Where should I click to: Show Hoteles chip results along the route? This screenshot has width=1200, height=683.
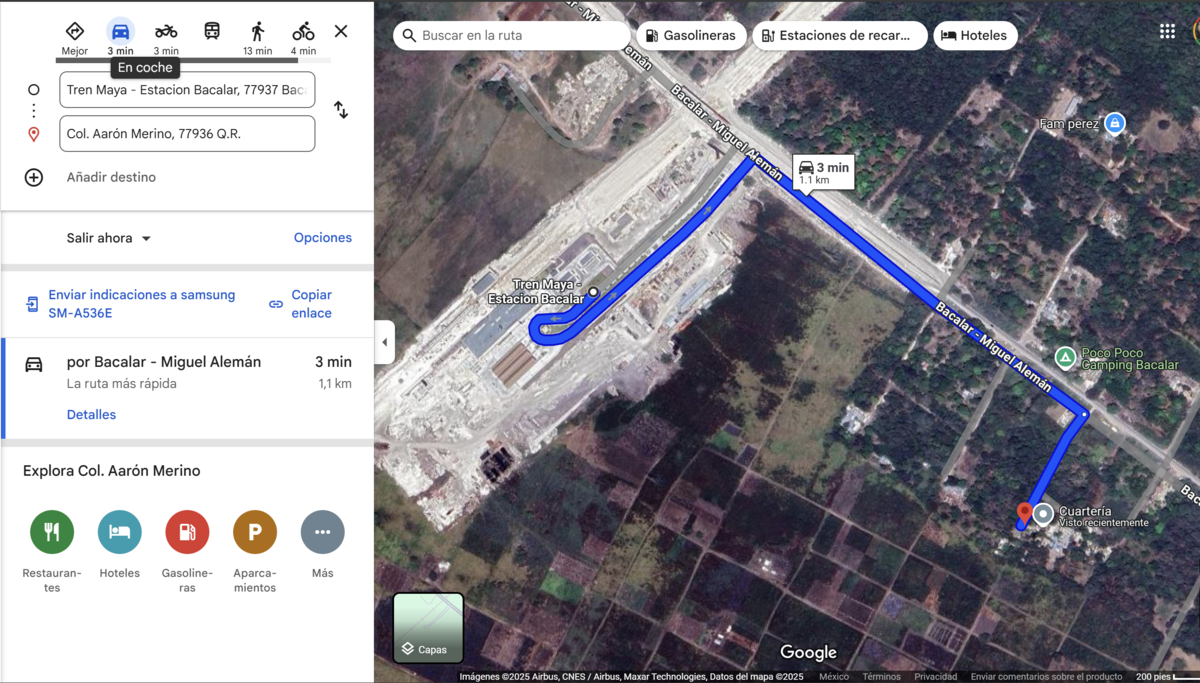pyautogui.click(x=974, y=35)
